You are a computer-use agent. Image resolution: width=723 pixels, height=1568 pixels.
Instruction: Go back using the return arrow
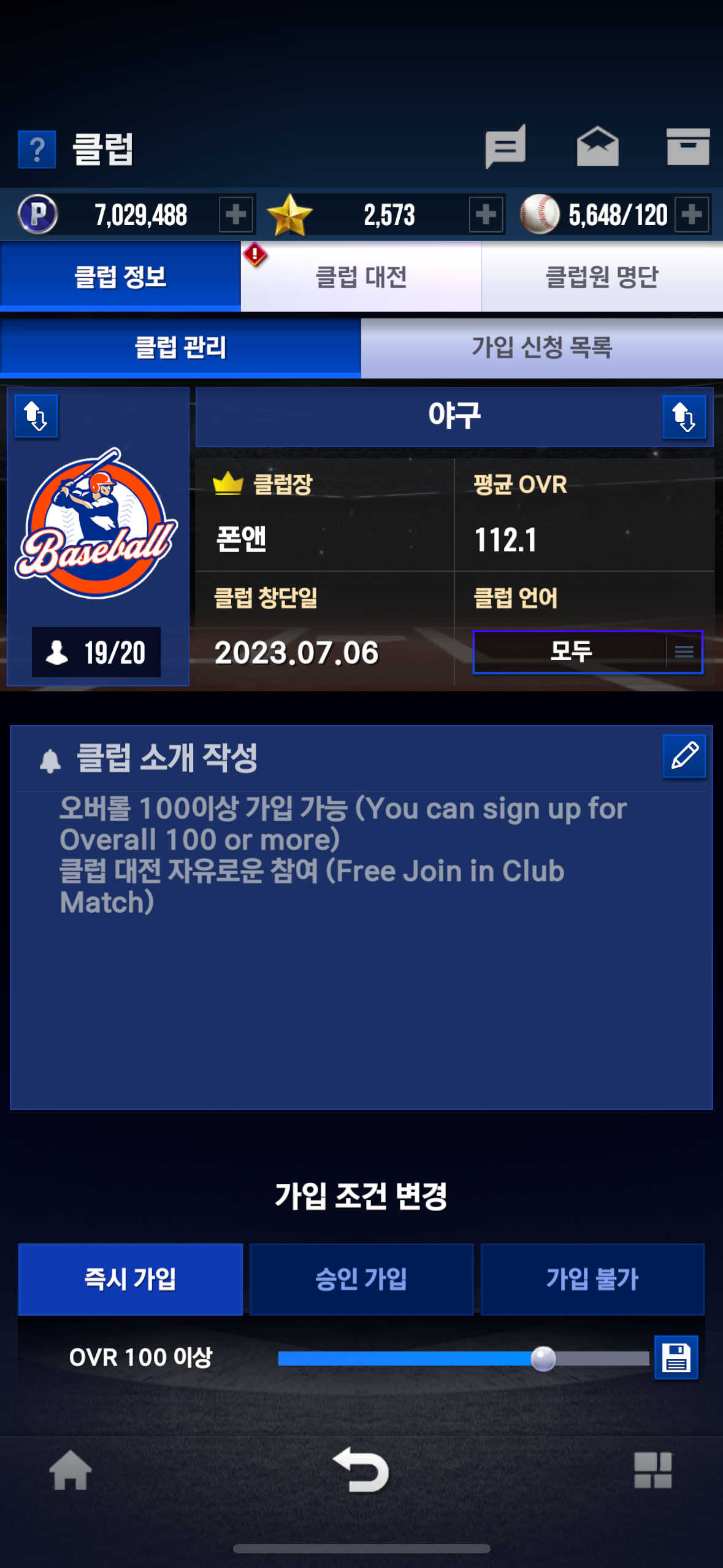(361, 1470)
